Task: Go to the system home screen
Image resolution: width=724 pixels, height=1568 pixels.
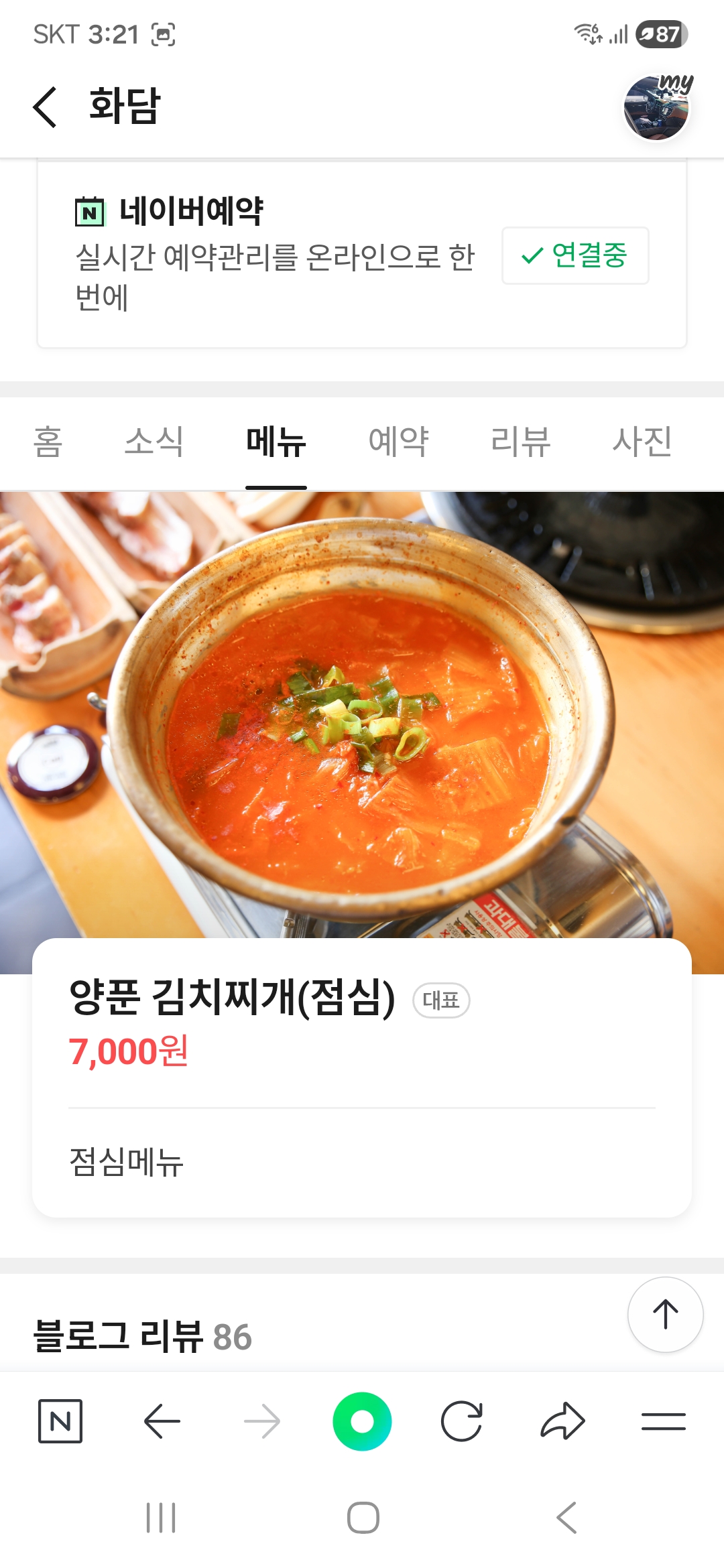Action: [x=363, y=1518]
